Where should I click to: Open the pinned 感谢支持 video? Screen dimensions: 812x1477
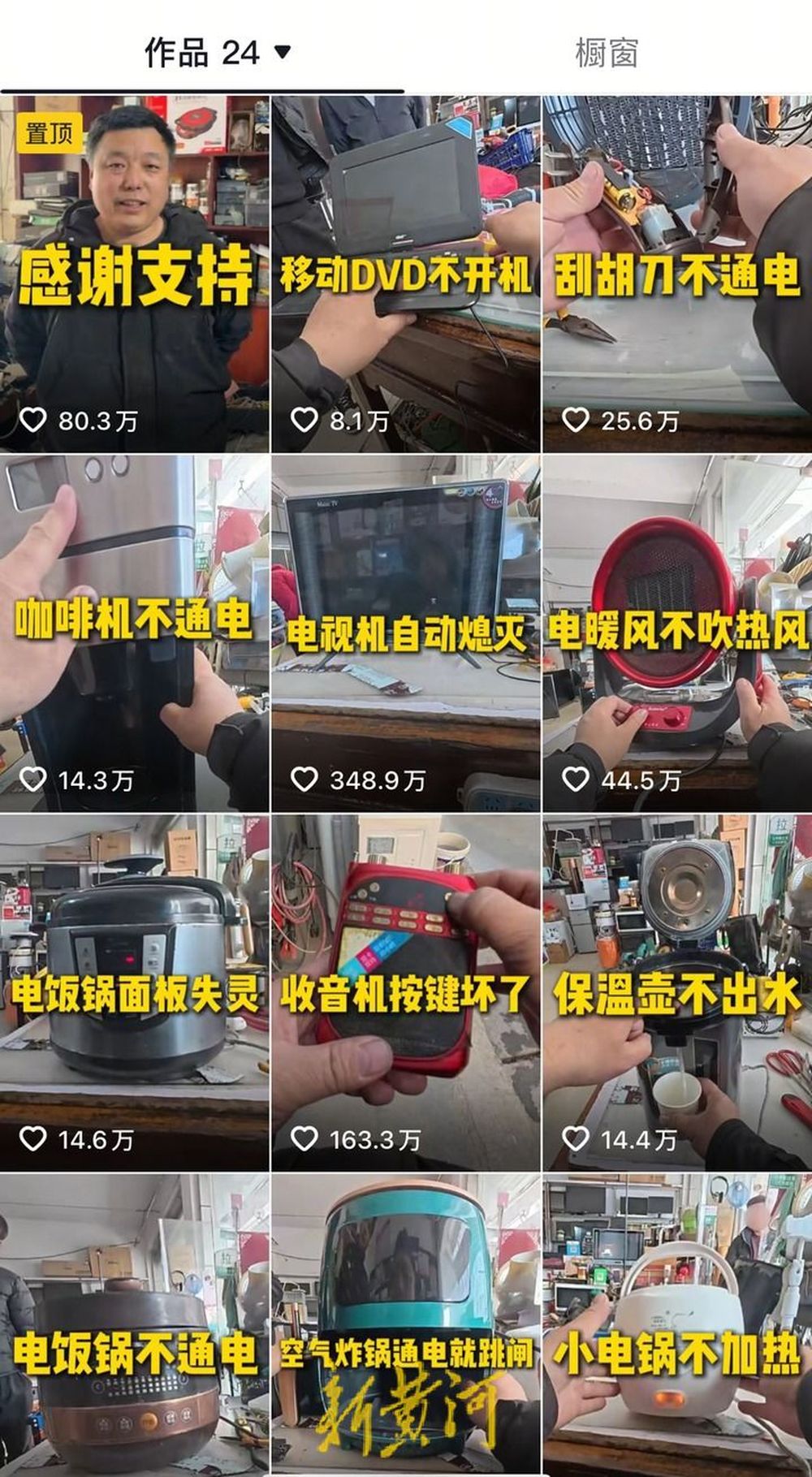click(135, 274)
